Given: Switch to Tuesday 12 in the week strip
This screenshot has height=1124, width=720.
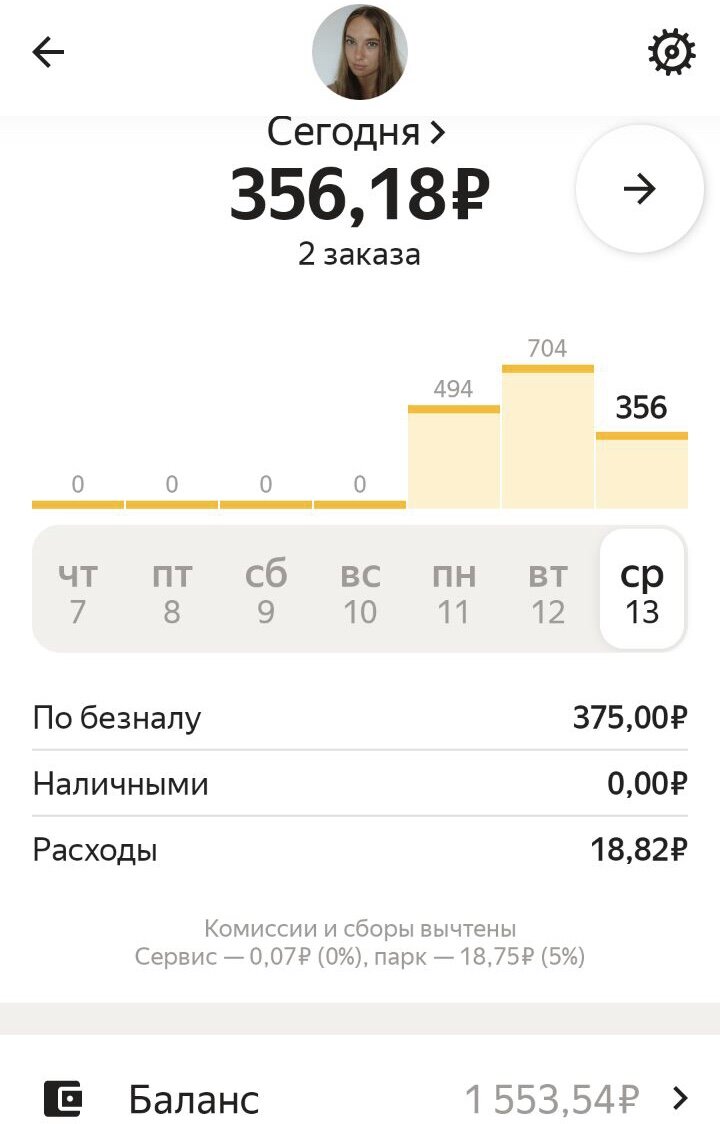Looking at the screenshot, I should [x=549, y=590].
